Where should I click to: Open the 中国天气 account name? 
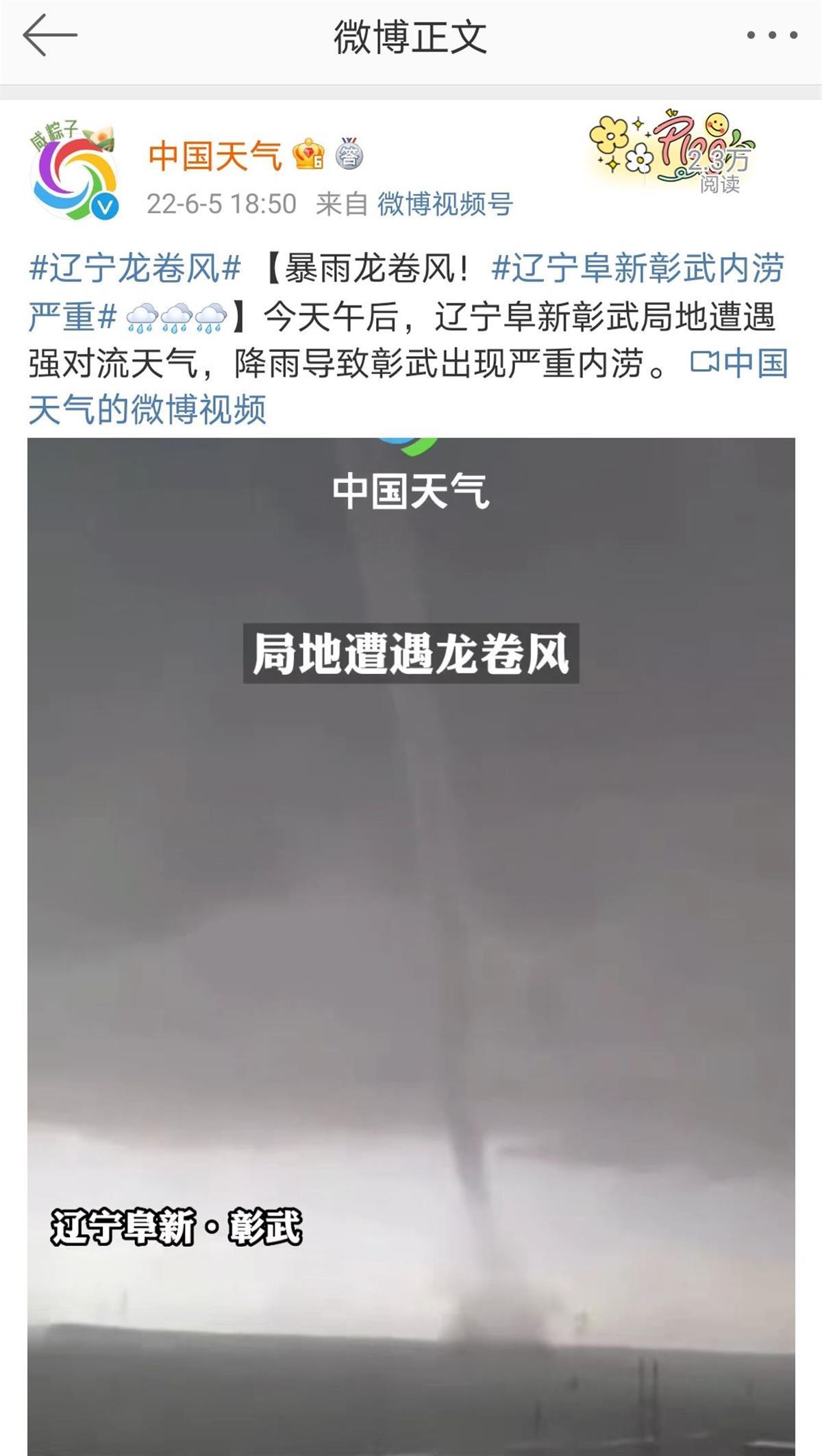[214, 156]
